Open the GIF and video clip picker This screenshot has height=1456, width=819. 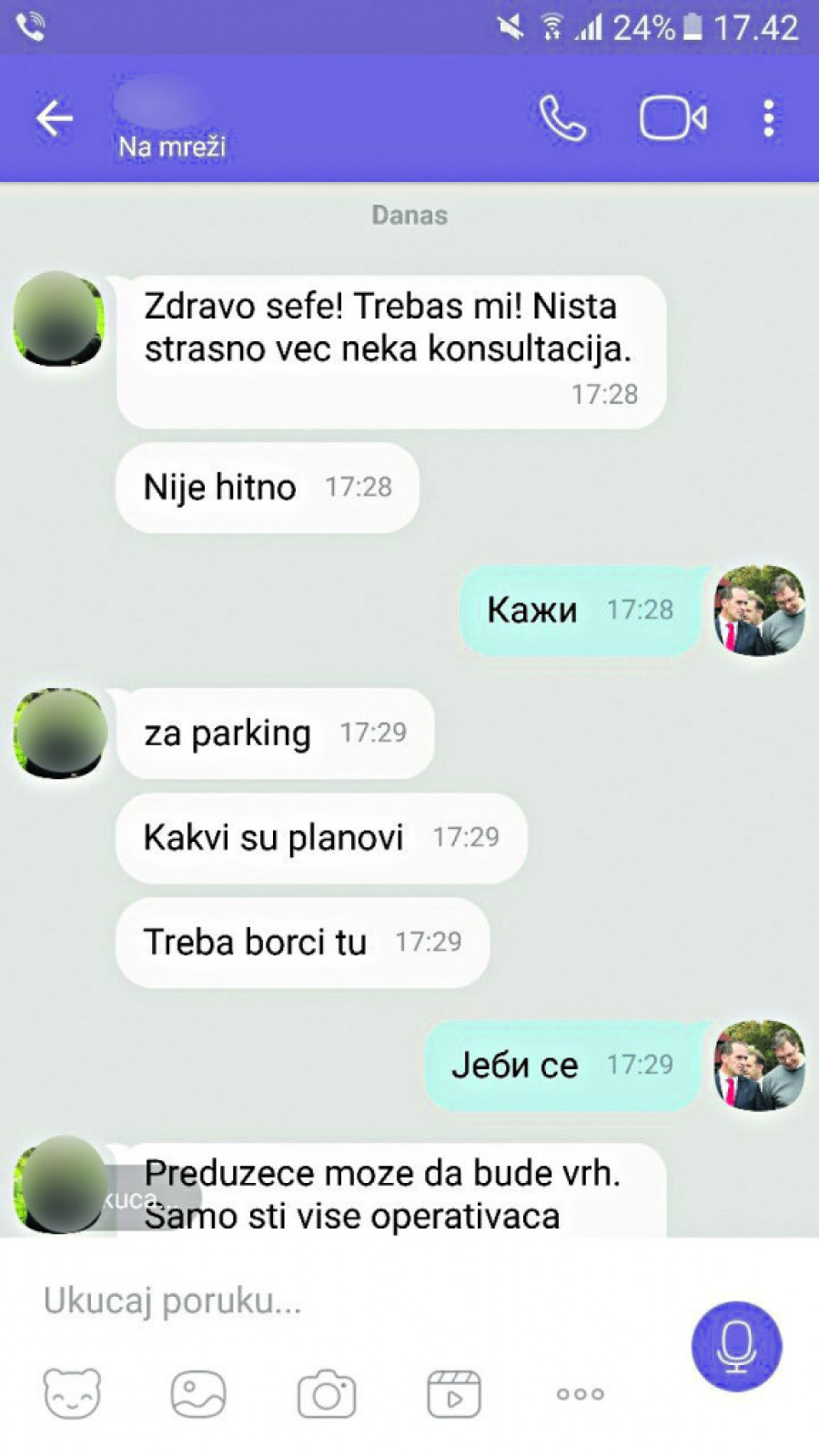(x=453, y=1393)
